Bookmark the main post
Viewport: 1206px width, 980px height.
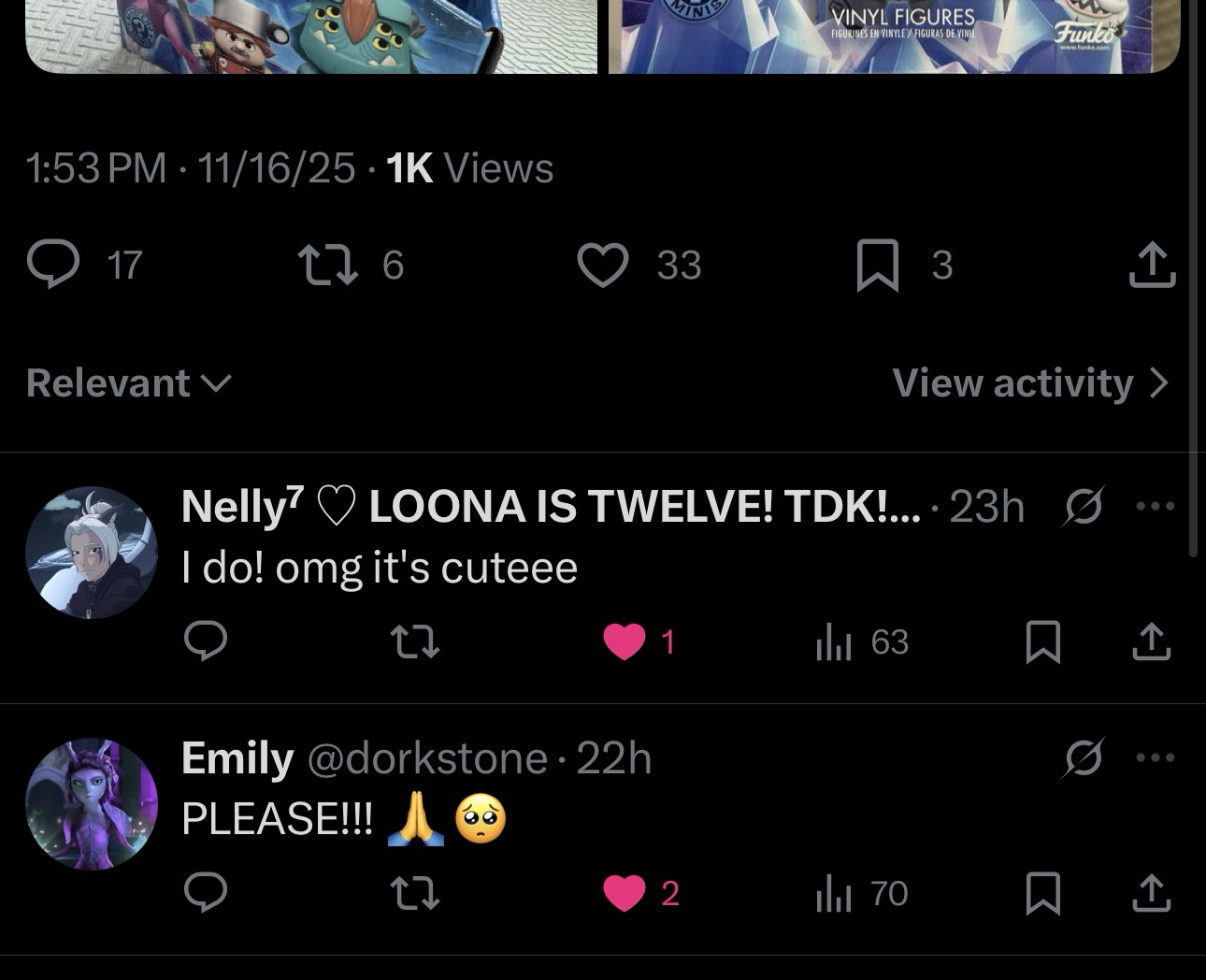tap(878, 265)
